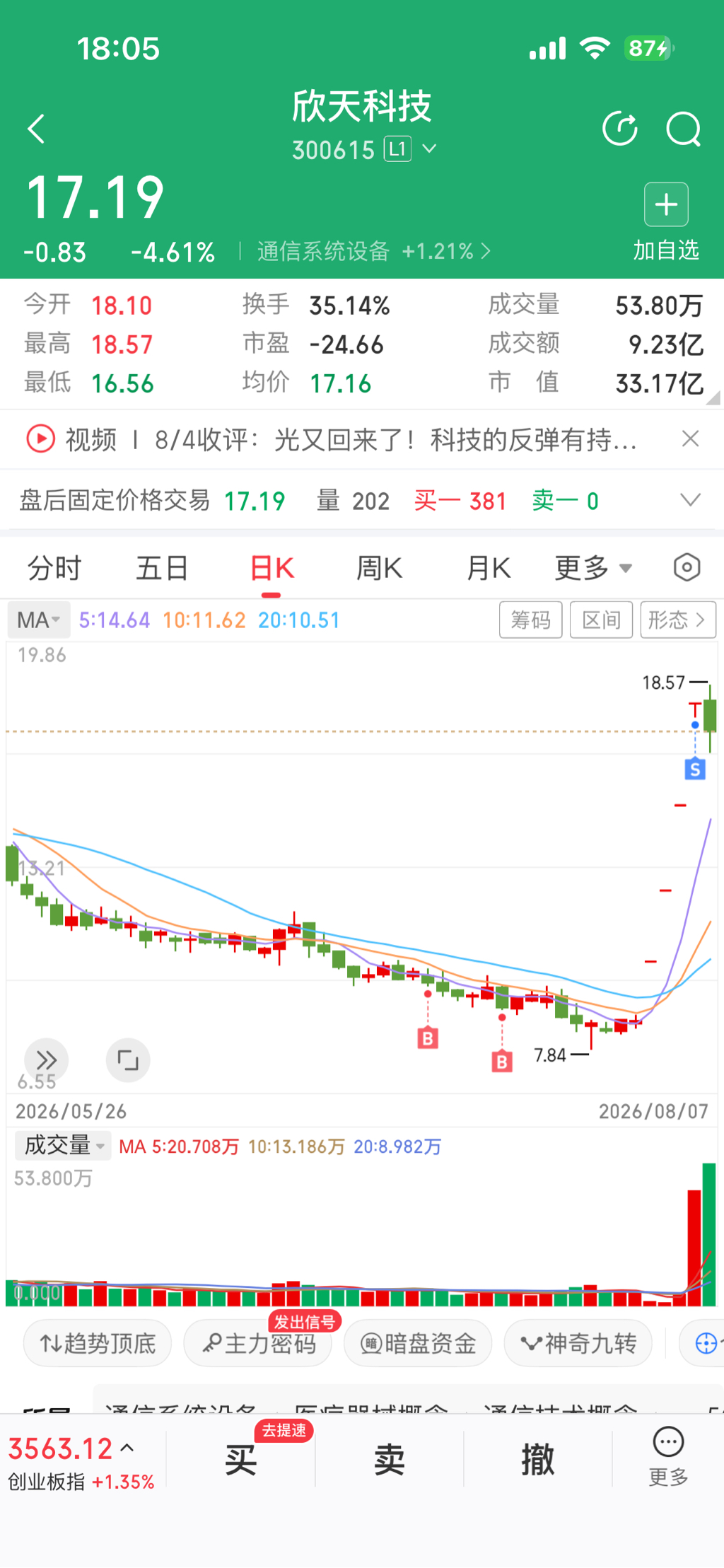
Task: Tap the 区间 button
Action: click(x=601, y=620)
